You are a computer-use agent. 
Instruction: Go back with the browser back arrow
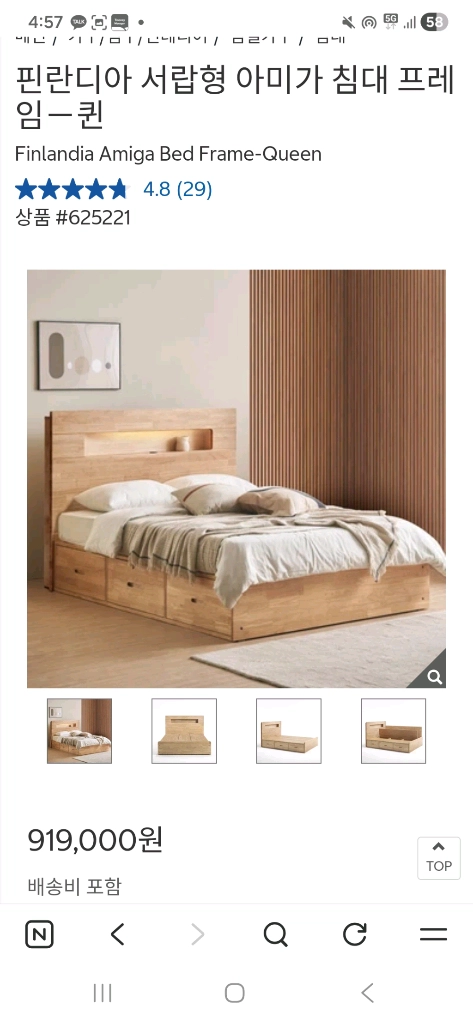point(118,935)
